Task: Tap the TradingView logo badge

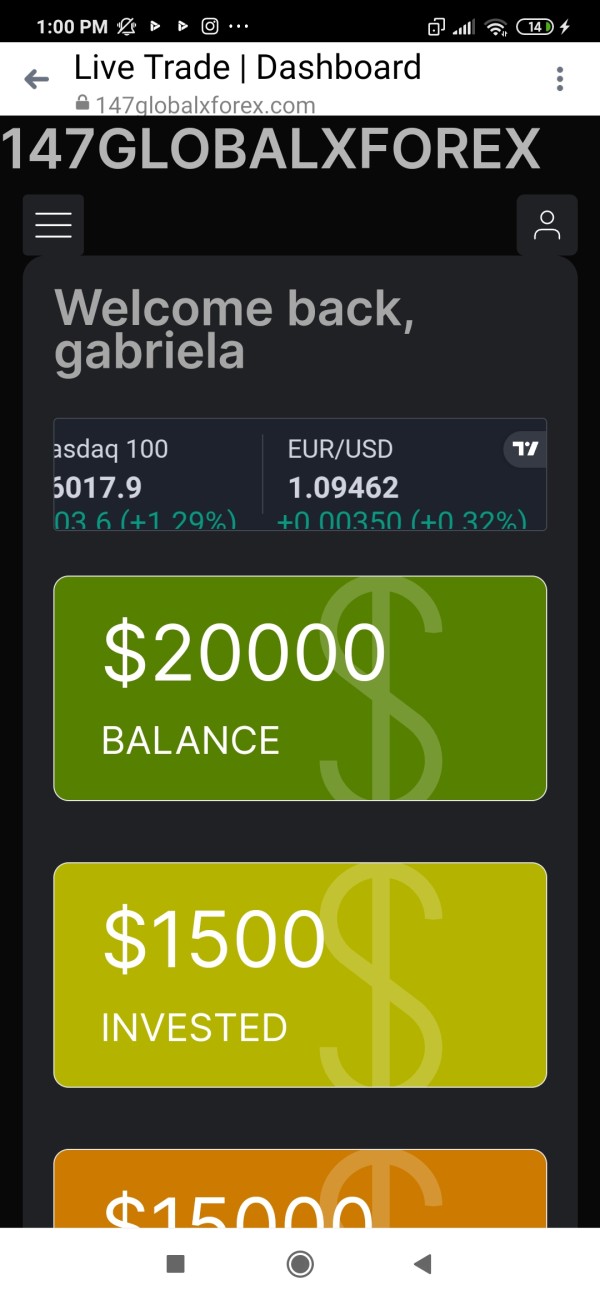Action: coord(525,449)
